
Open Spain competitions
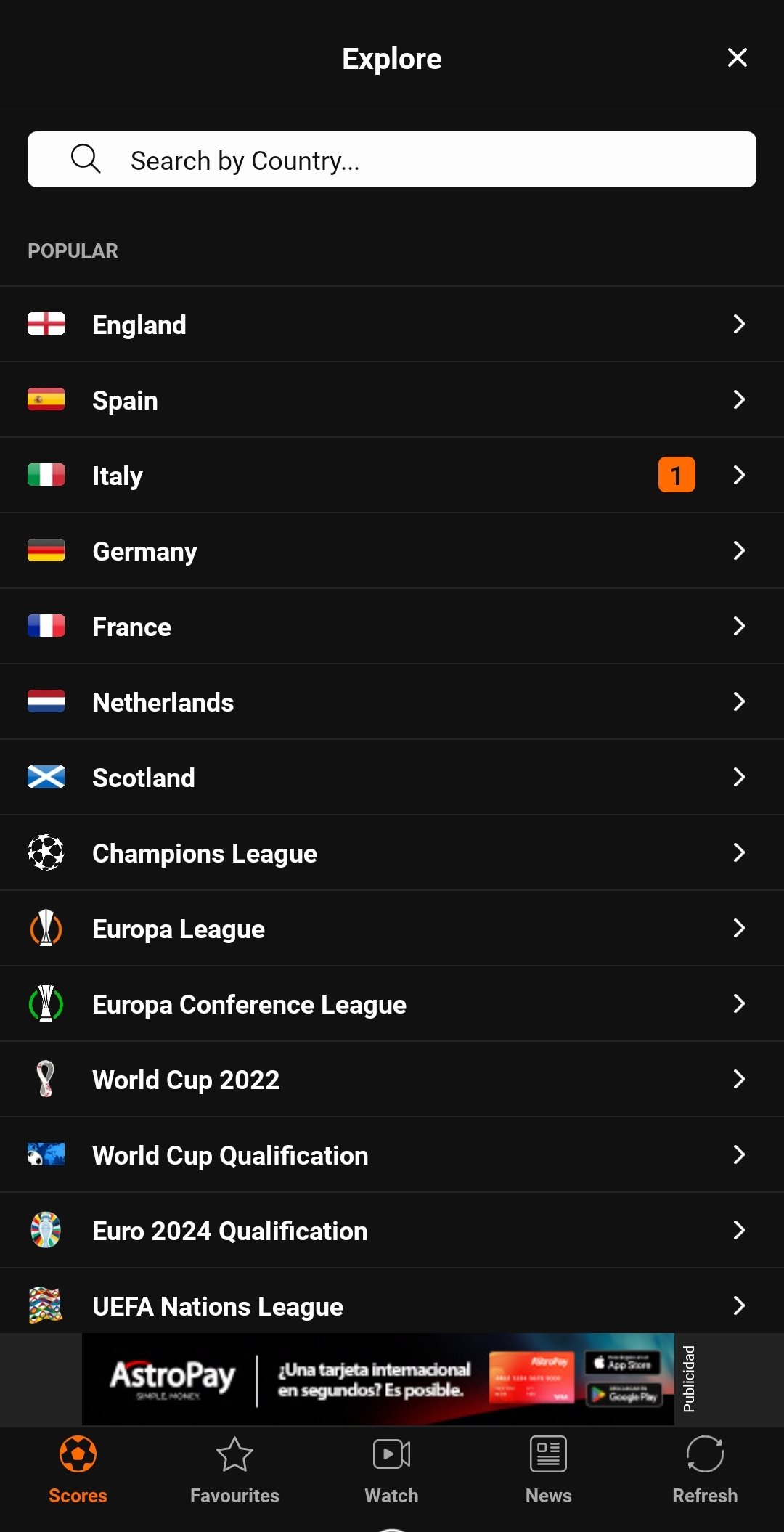pos(392,399)
